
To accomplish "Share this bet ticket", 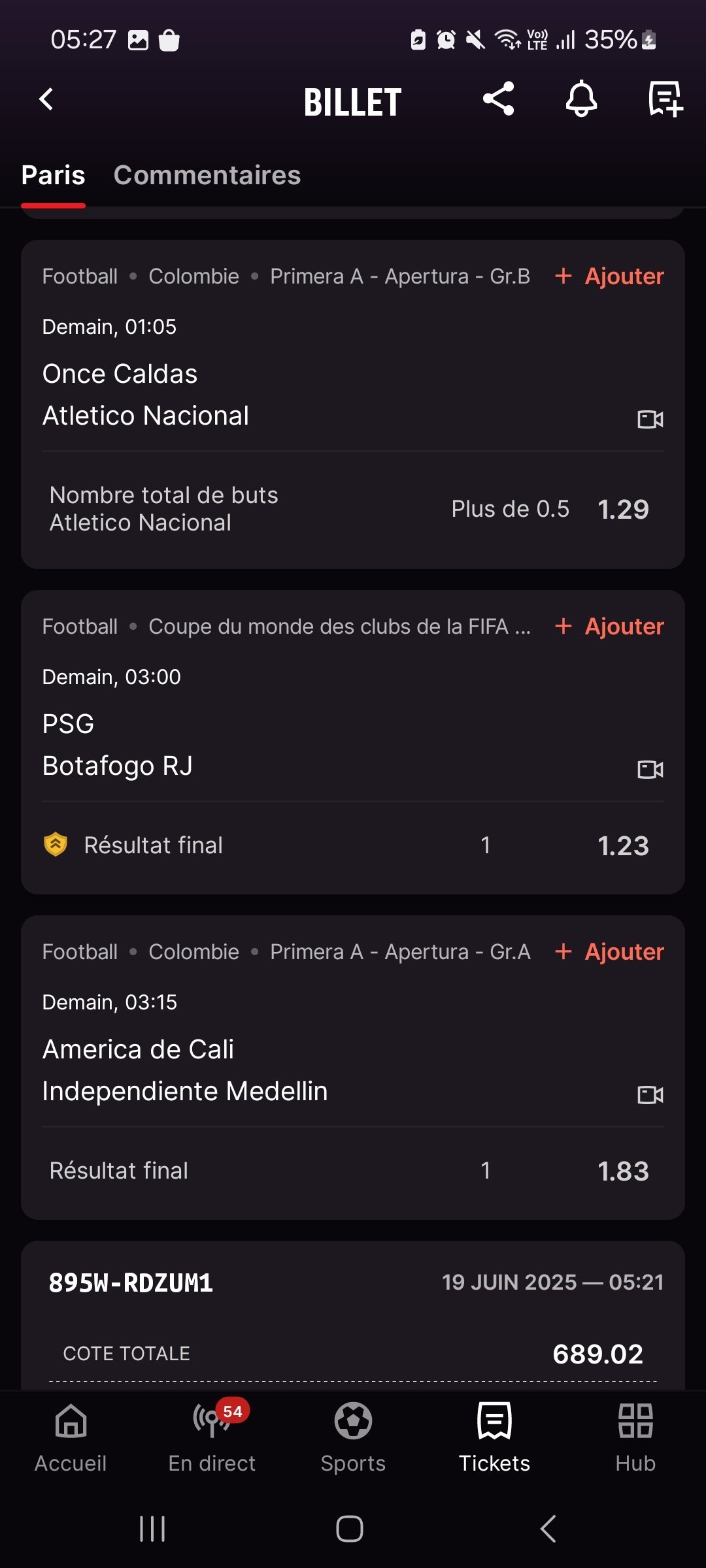I will [499, 99].
